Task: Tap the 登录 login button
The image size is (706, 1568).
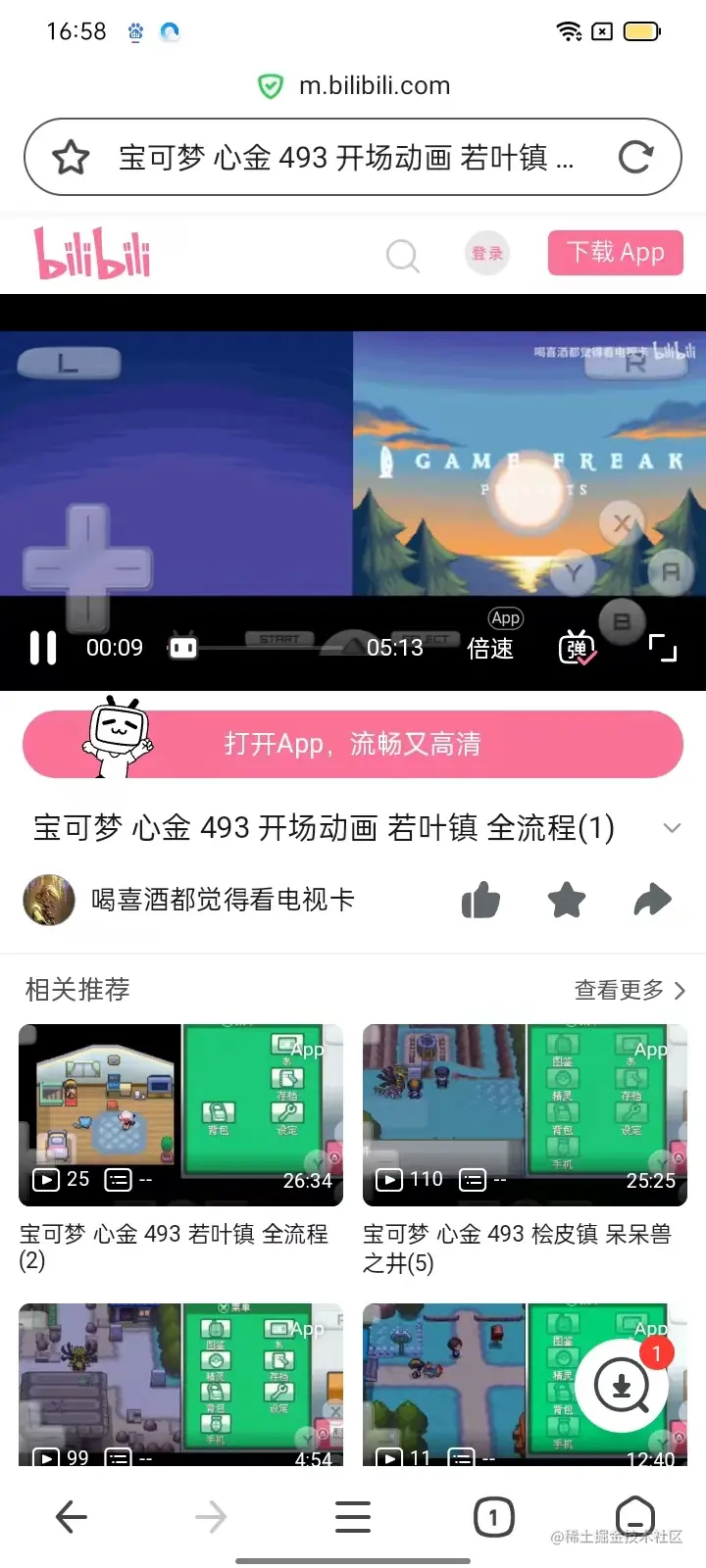Action: tap(486, 254)
